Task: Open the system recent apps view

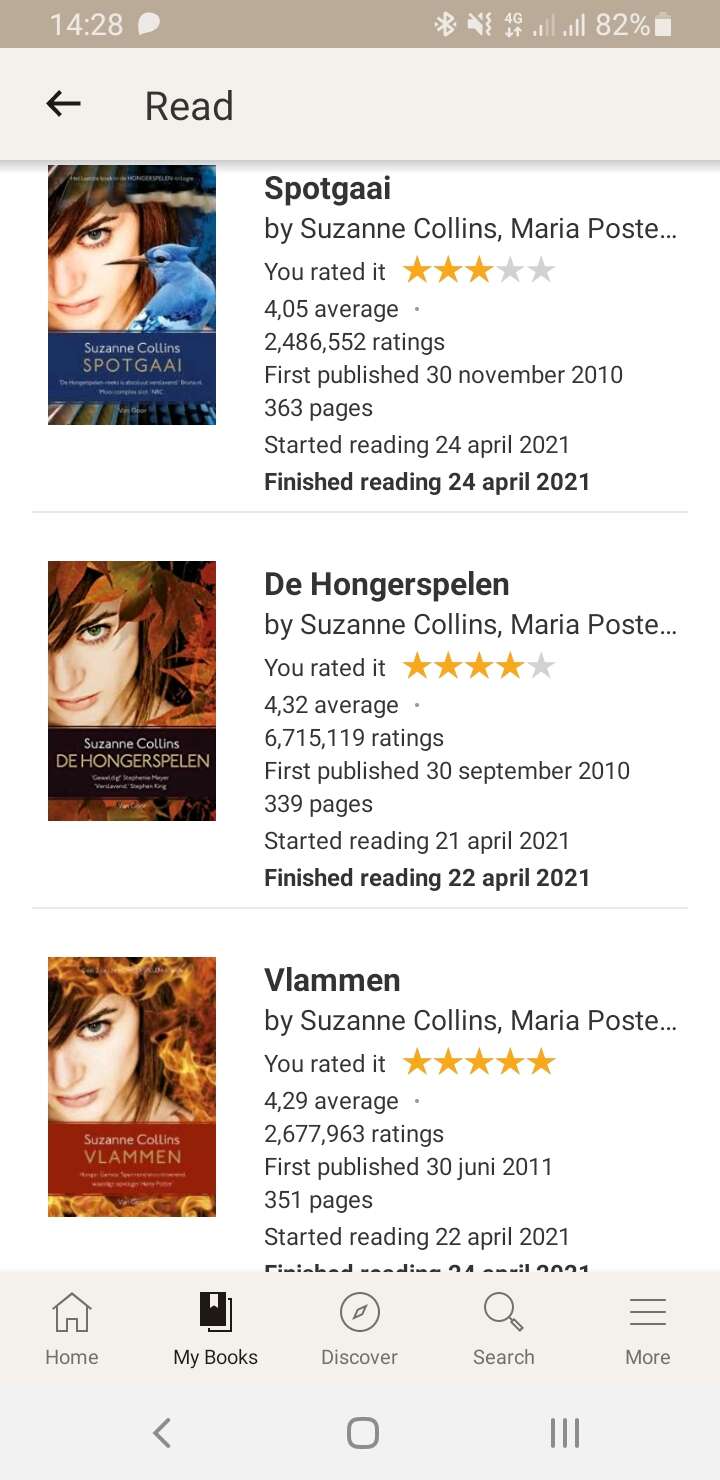Action: point(565,1433)
